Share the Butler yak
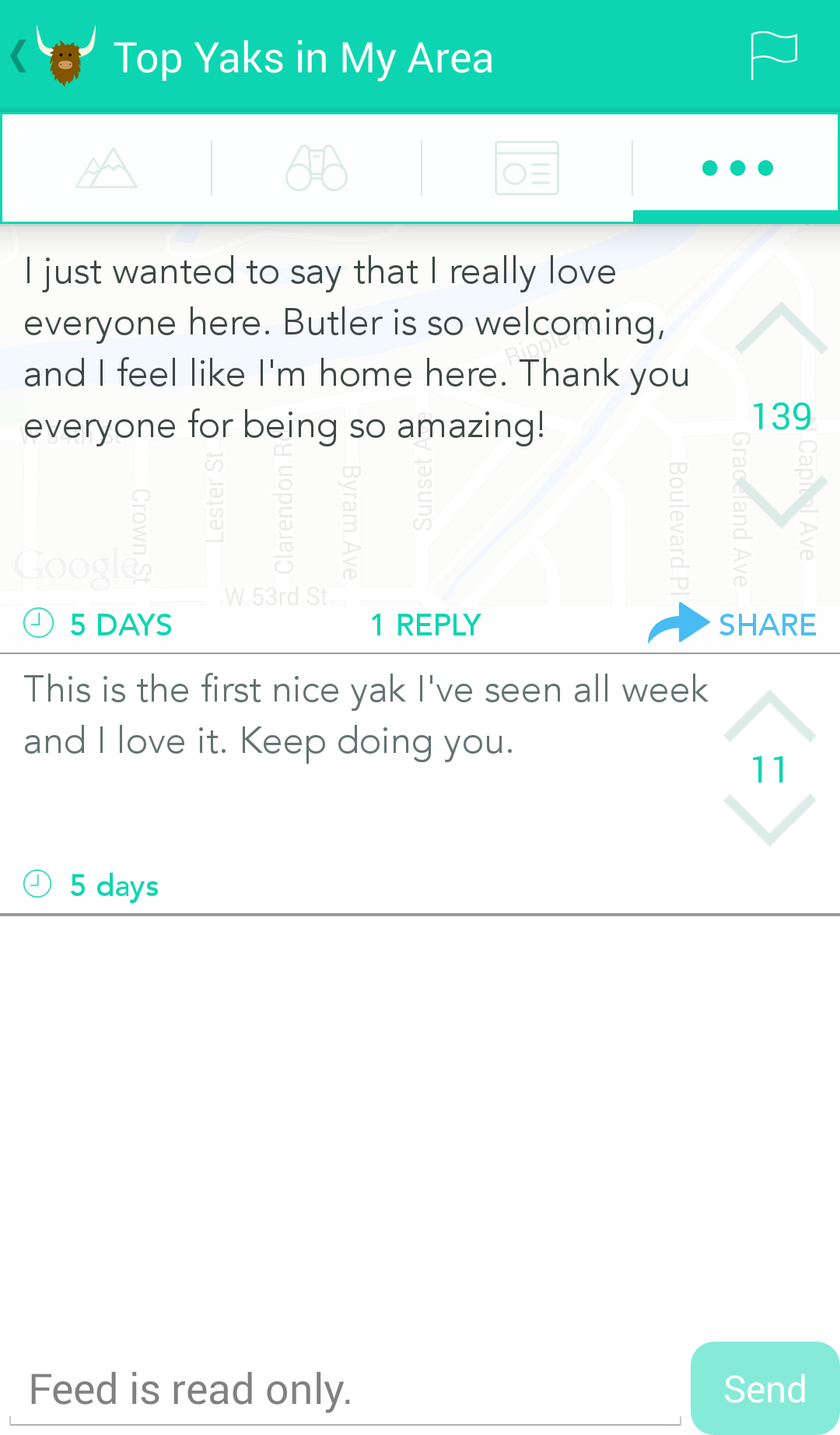This screenshot has height=1435, width=840. point(733,625)
